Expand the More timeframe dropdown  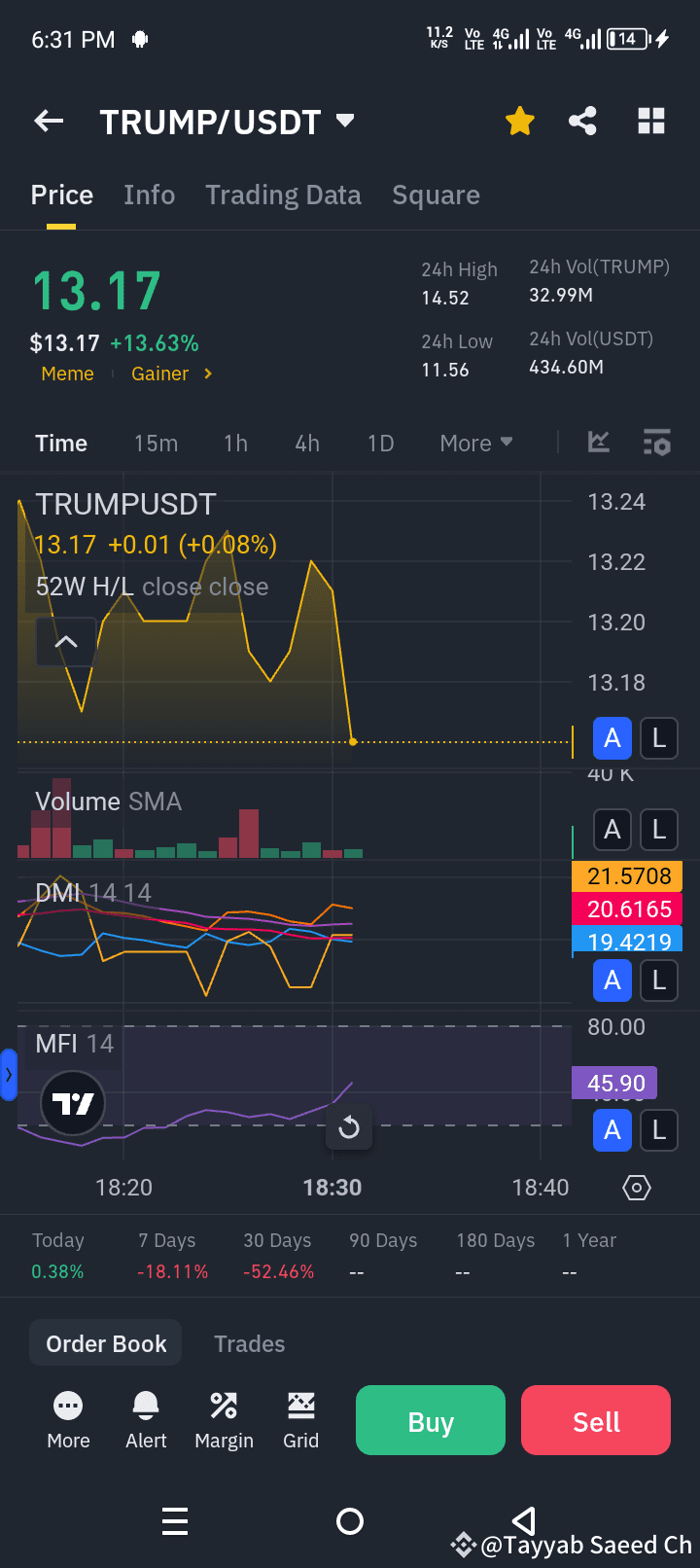pos(475,443)
